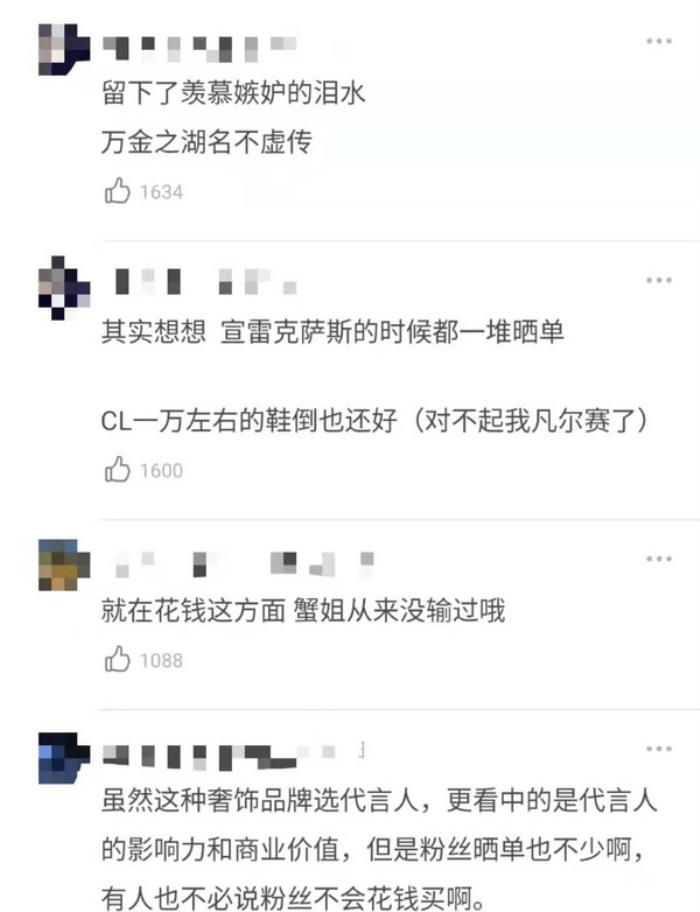Open the overflow menu on the 奢饰品牌选代言人 comment

pos(658,748)
